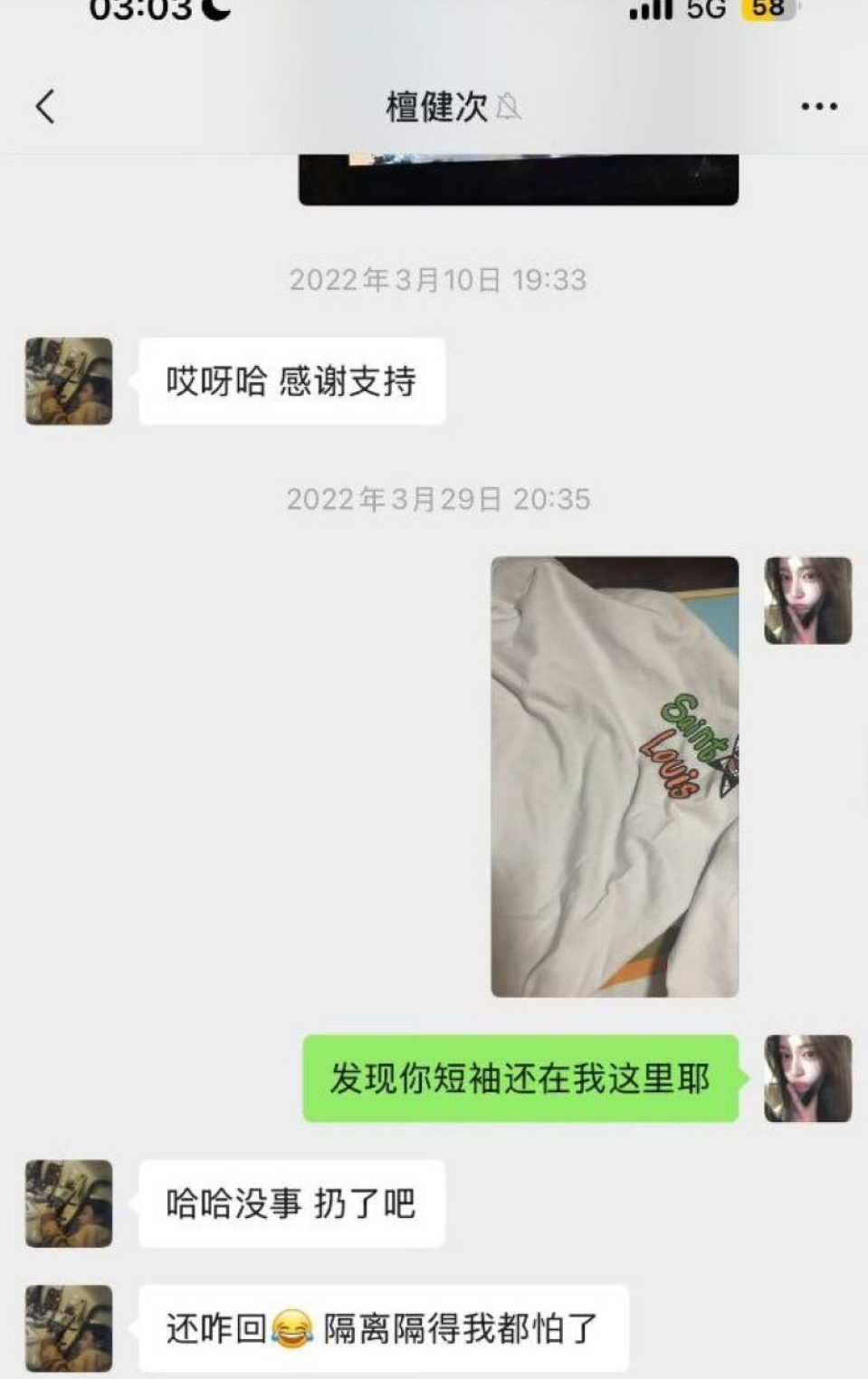
Task: Open chat options via three-dot menu
Action: click(x=818, y=107)
